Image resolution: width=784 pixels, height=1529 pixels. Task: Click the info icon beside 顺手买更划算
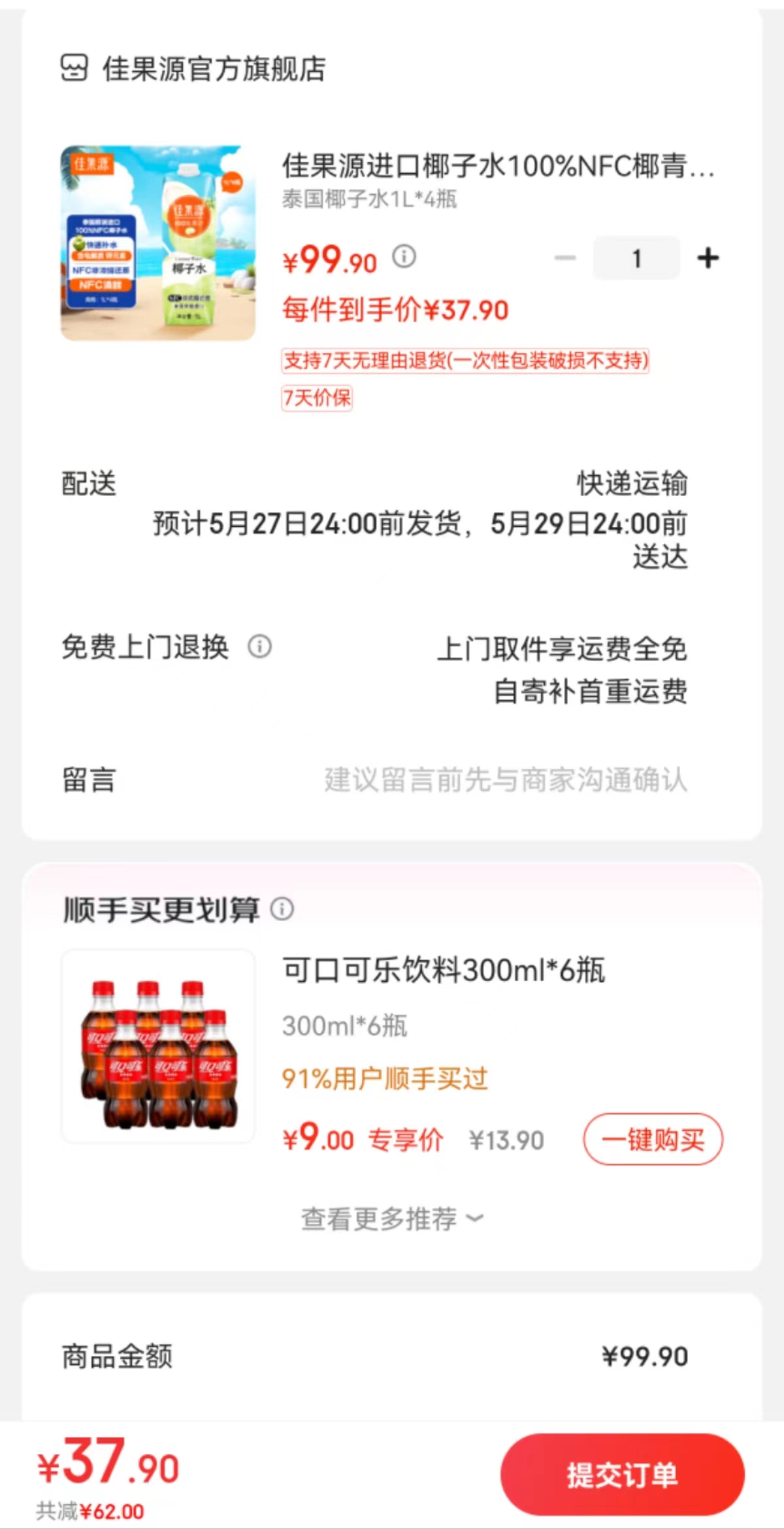tap(284, 909)
